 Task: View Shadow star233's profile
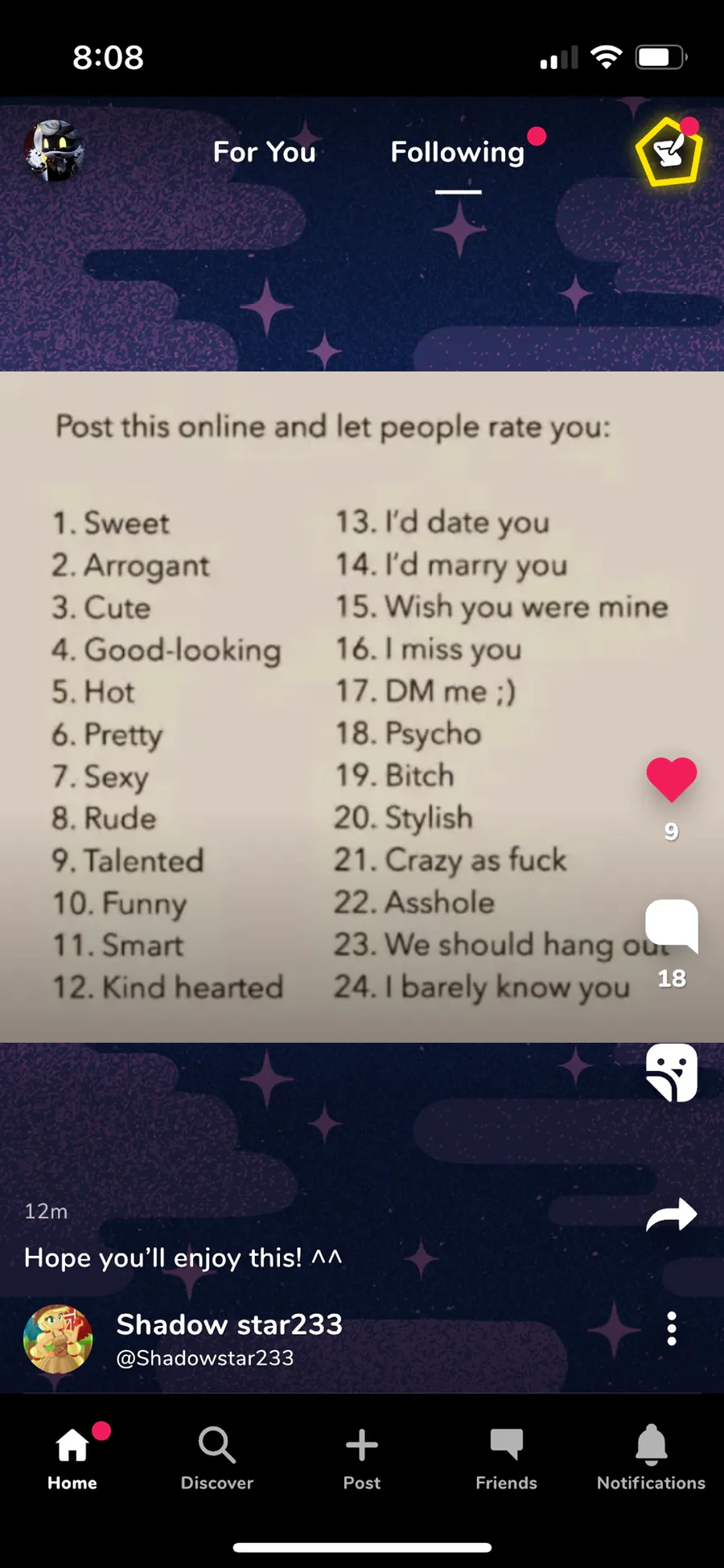click(58, 1338)
